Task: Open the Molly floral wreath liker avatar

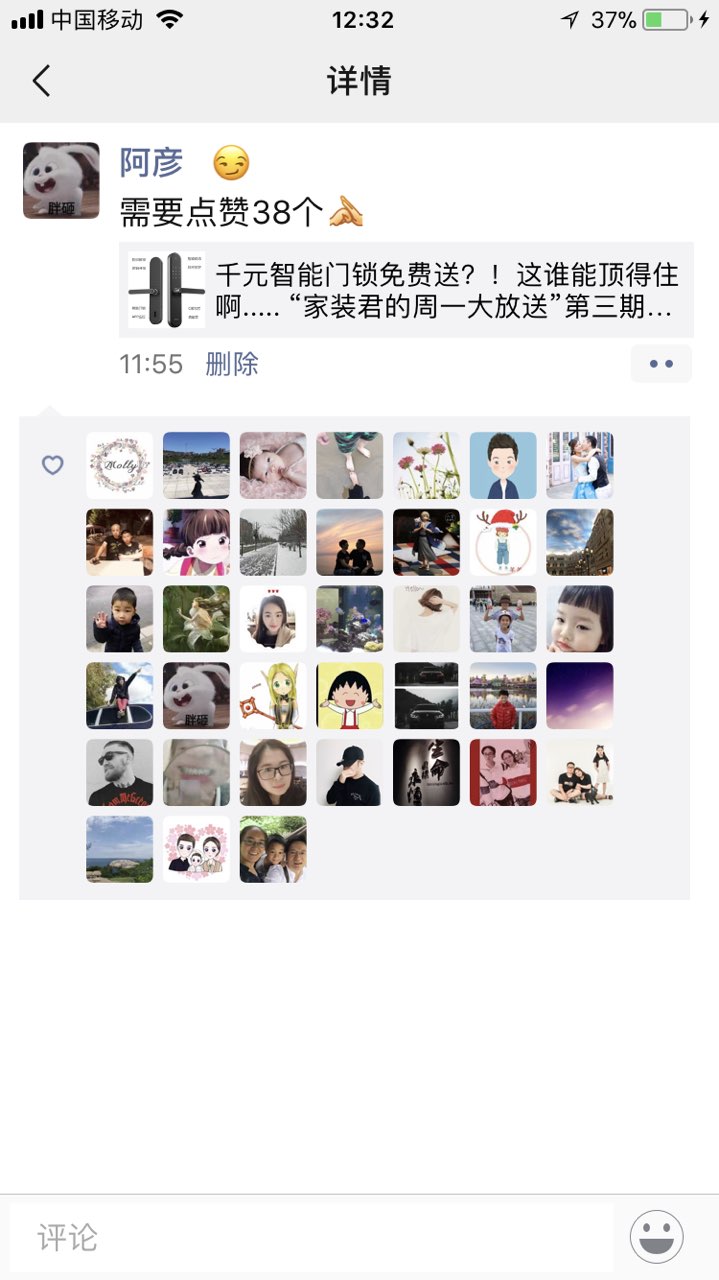Action: point(120,465)
